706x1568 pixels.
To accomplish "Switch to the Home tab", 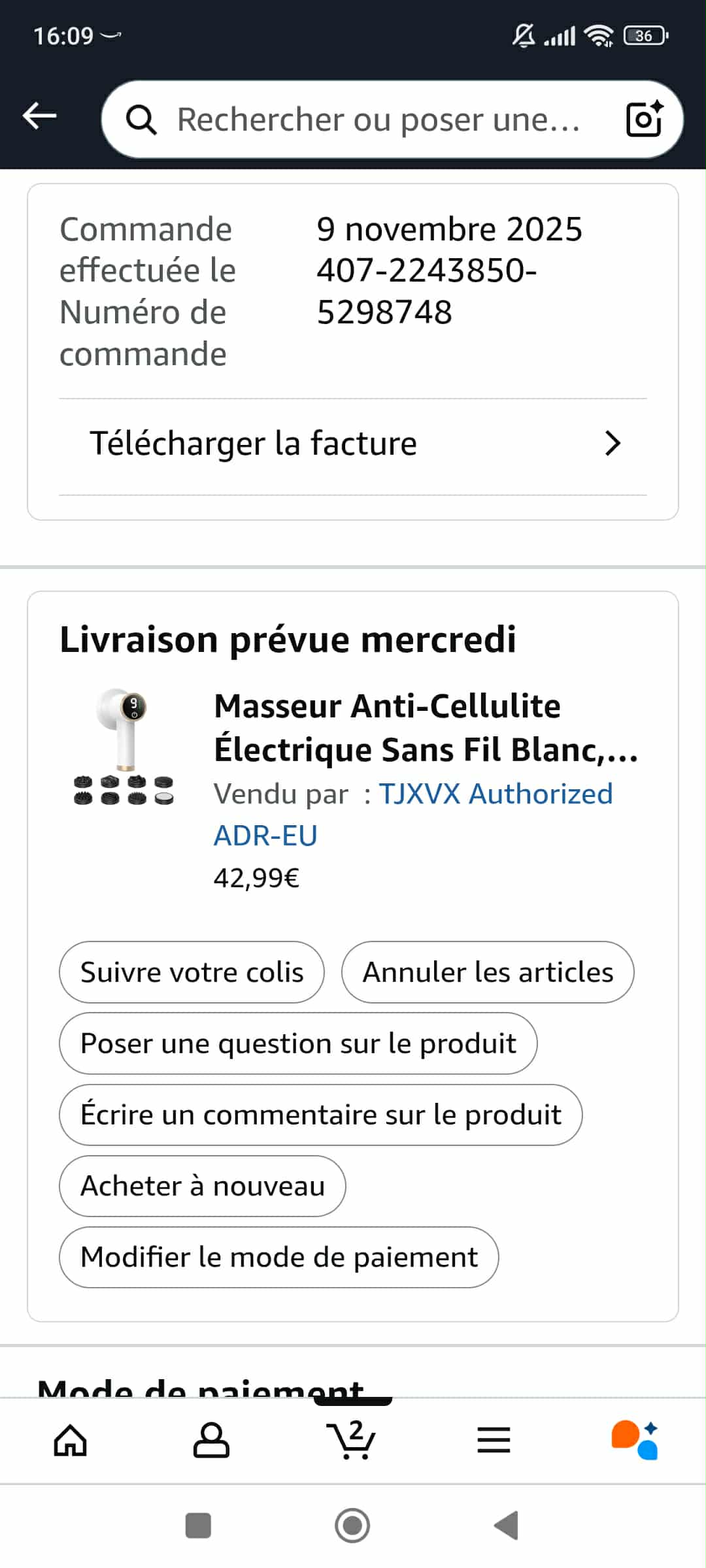I will [71, 1440].
